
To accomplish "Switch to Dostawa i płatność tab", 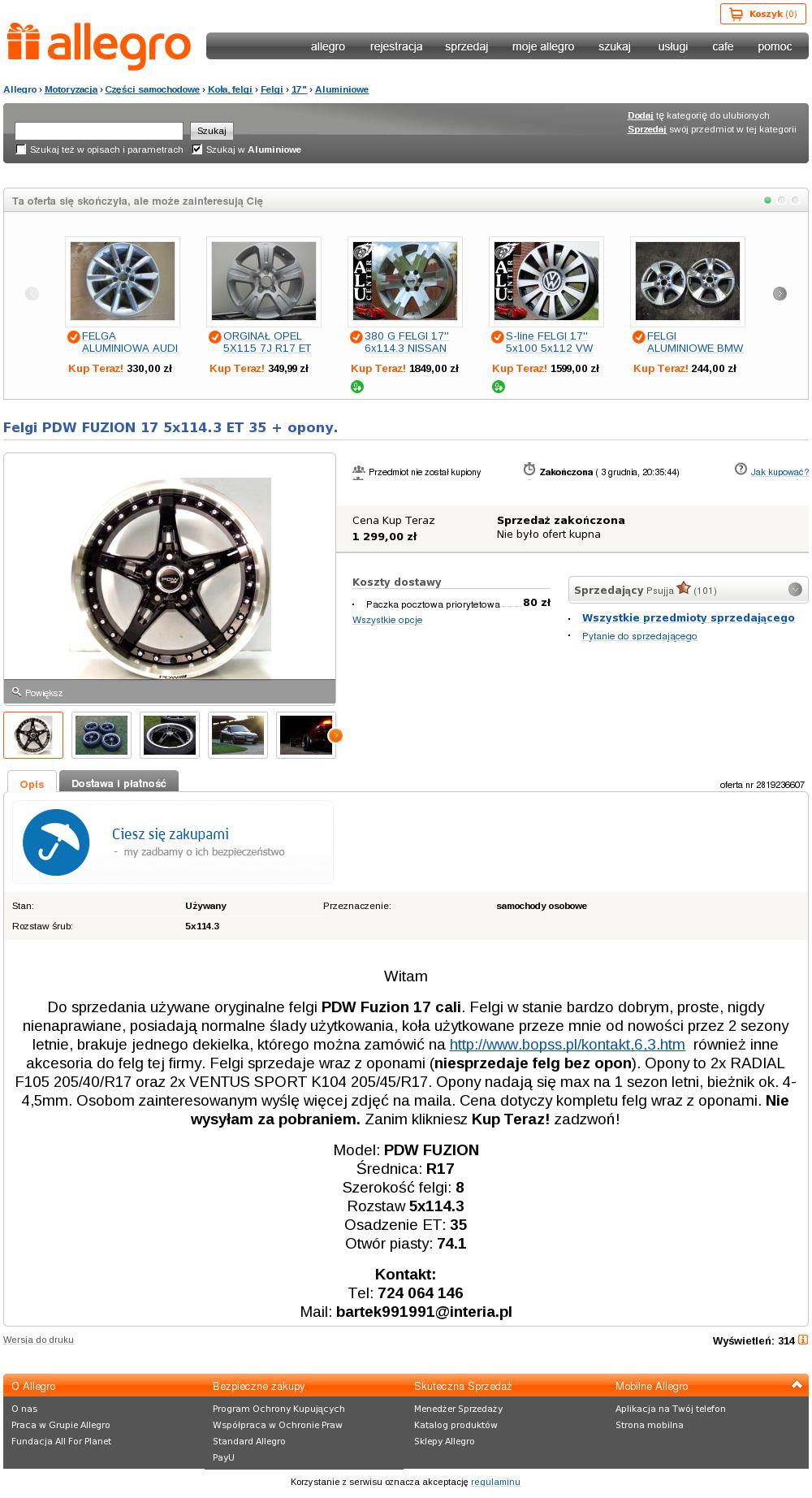I will 119,783.
